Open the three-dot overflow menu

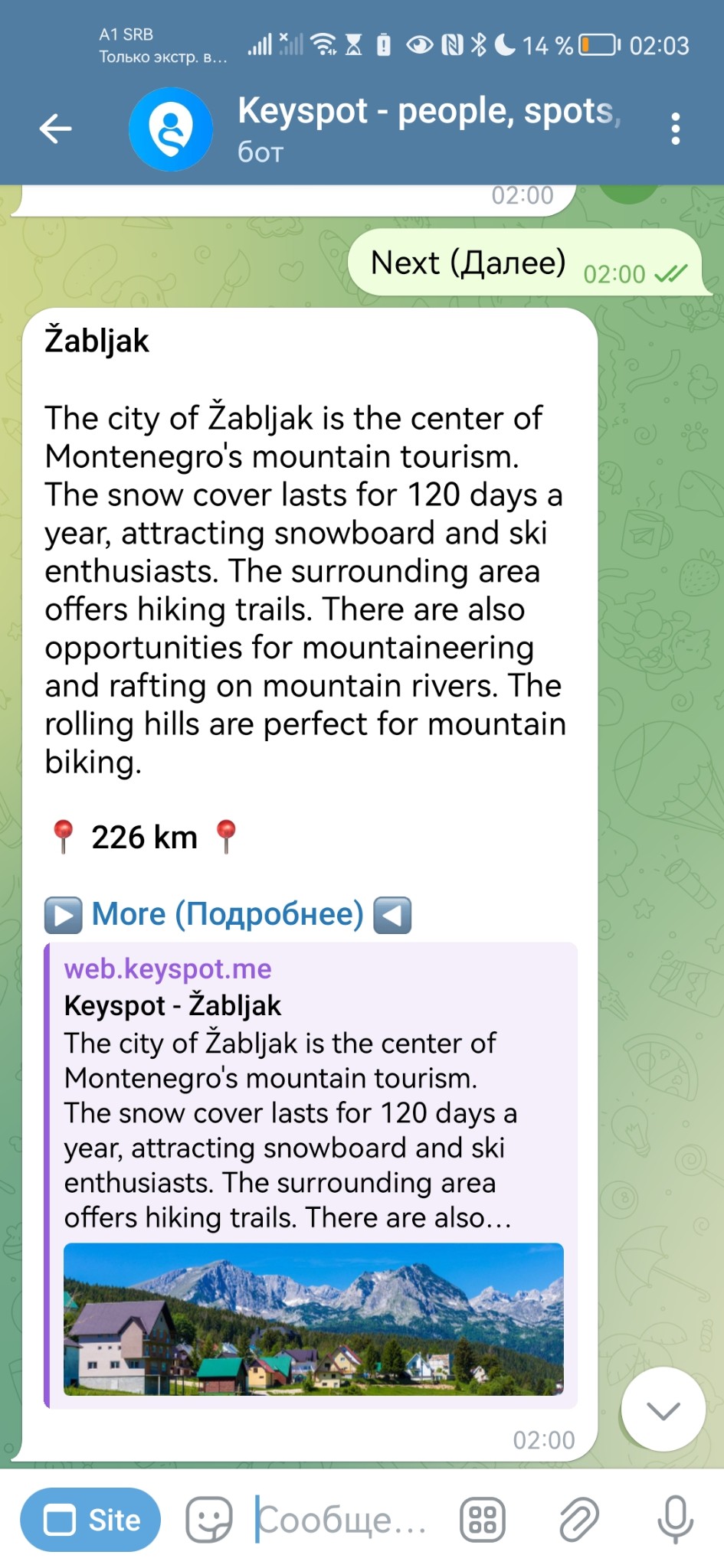coord(675,129)
